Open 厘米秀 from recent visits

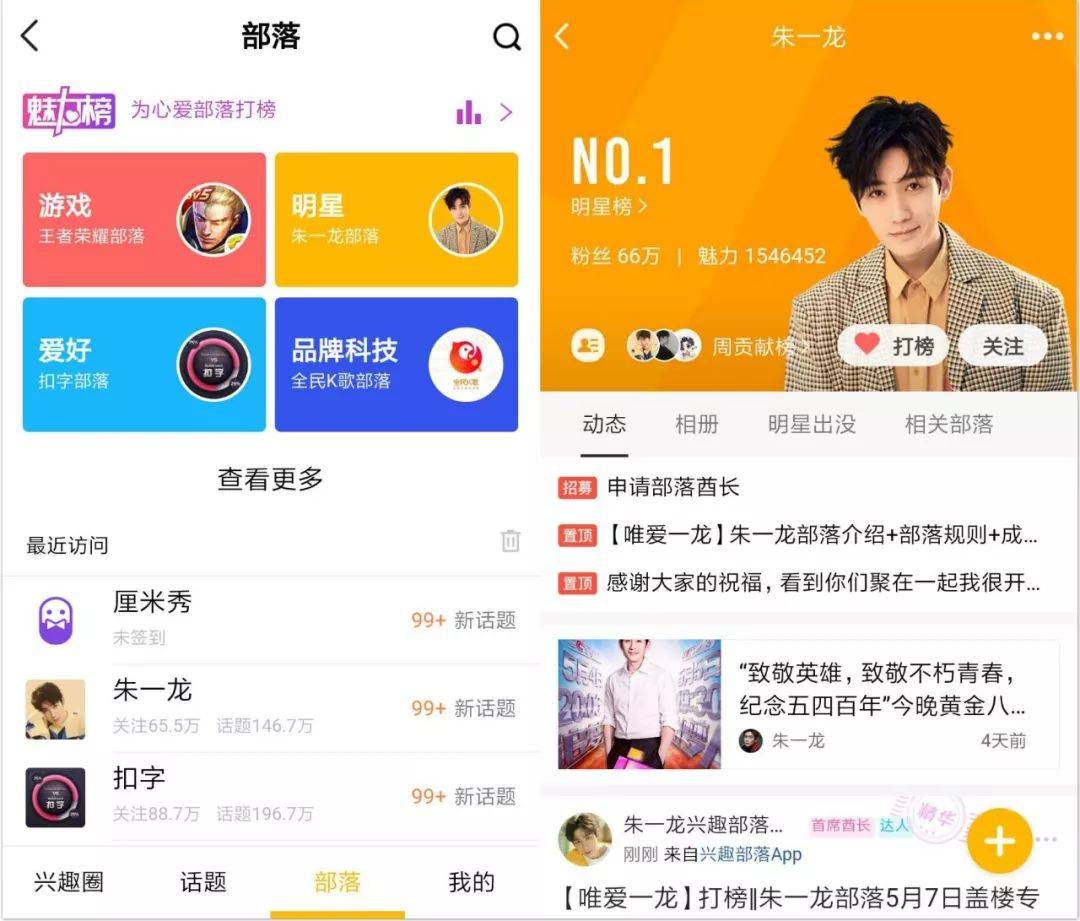pyautogui.click(x=270, y=620)
